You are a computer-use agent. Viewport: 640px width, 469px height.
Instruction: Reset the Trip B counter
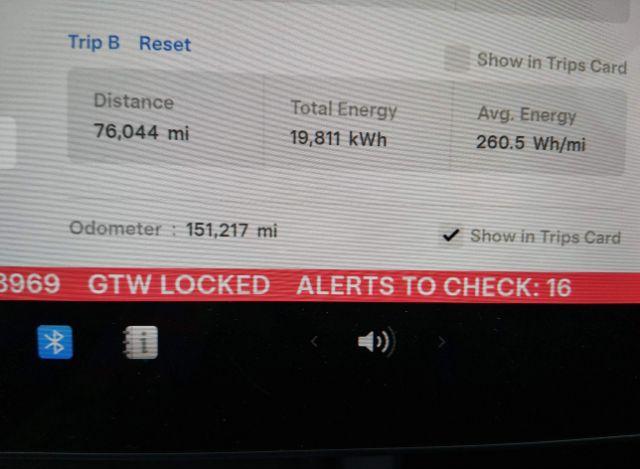(x=165, y=44)
